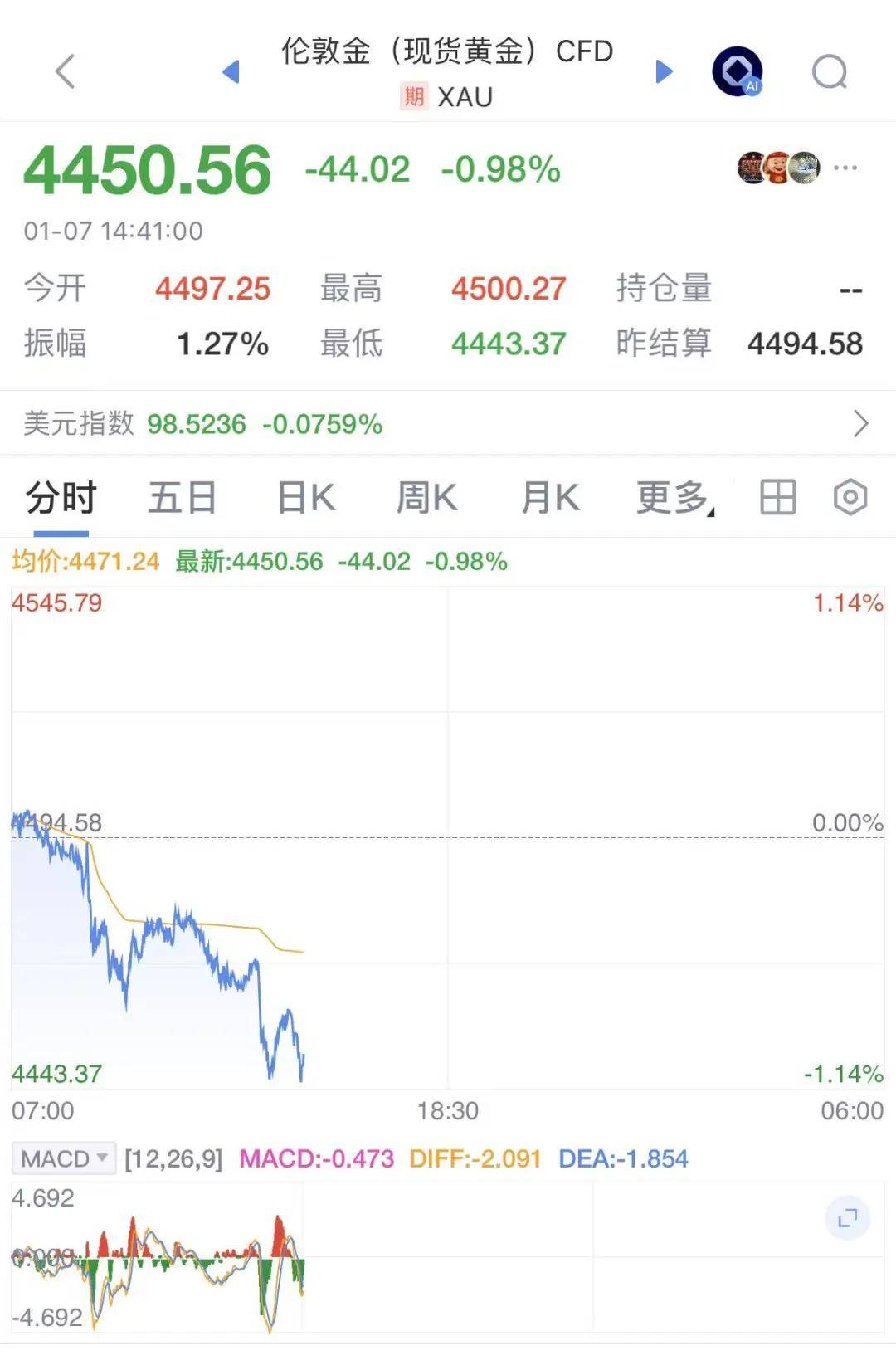Switch to the previous instrument with left triangle
The width and height of the screenshot is (896, 1365).
click(231, 72)
